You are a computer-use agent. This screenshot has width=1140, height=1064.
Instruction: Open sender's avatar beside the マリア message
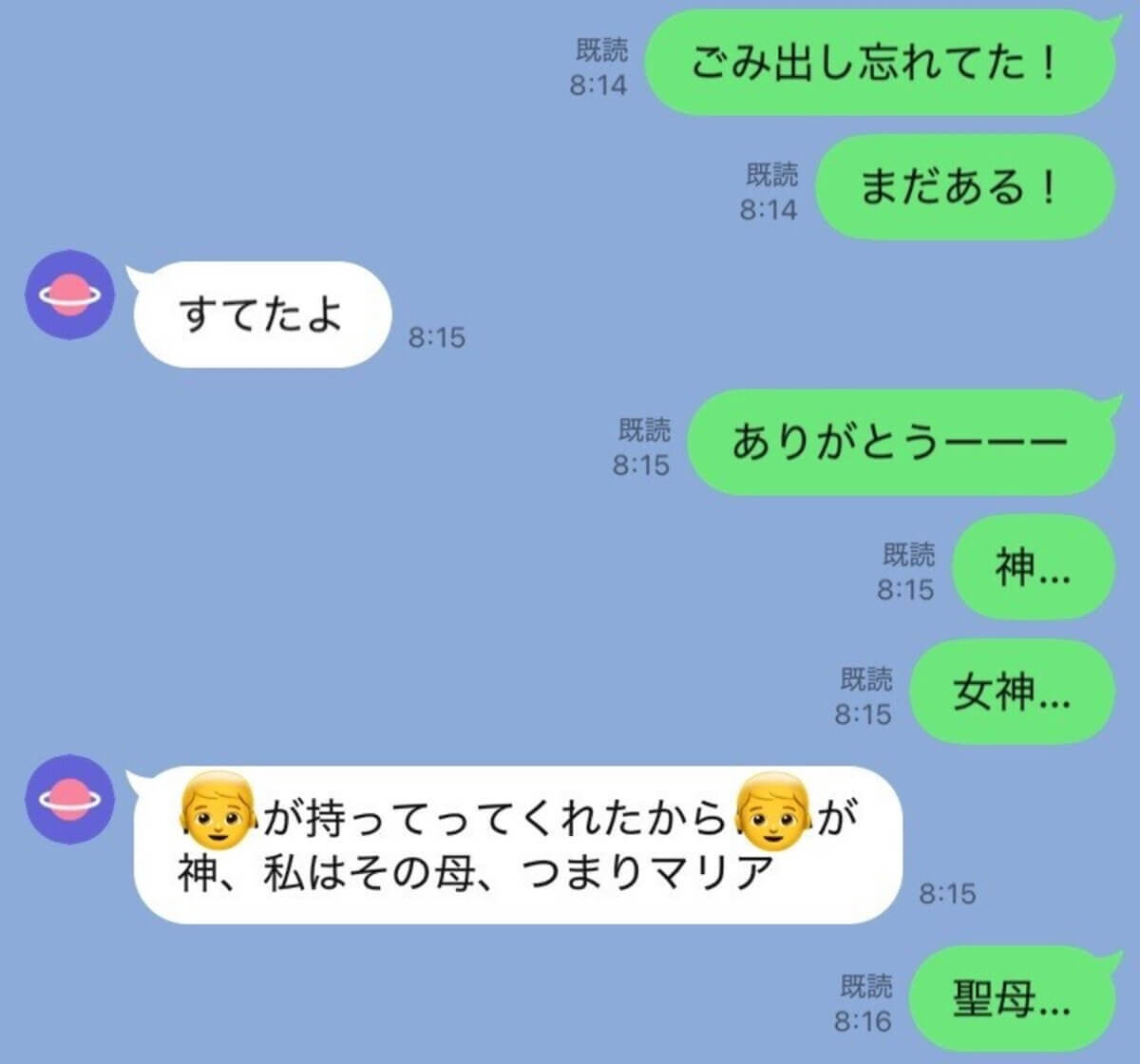click(x=69, y=799)
